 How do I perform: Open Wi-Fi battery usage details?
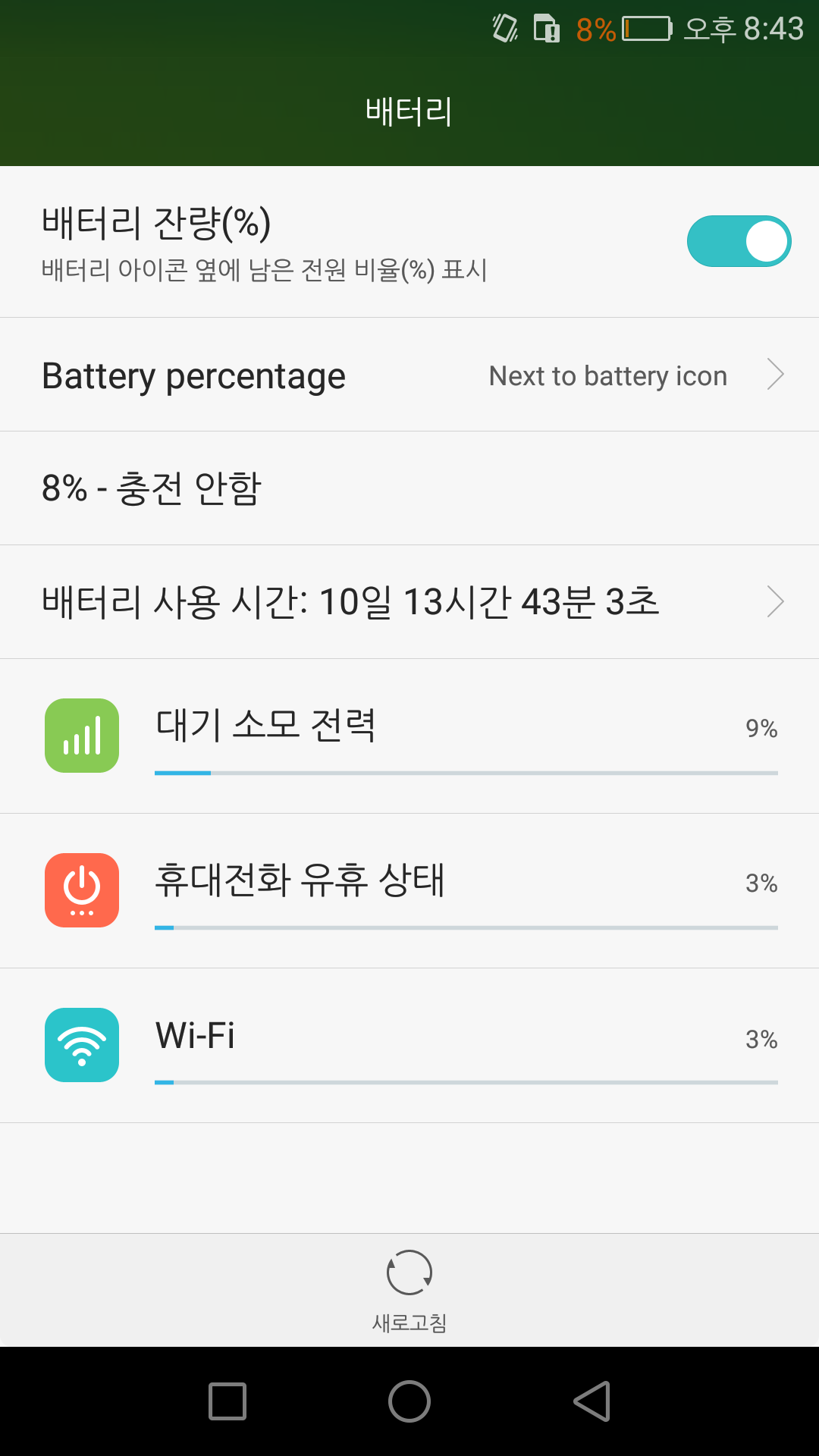409,1045
